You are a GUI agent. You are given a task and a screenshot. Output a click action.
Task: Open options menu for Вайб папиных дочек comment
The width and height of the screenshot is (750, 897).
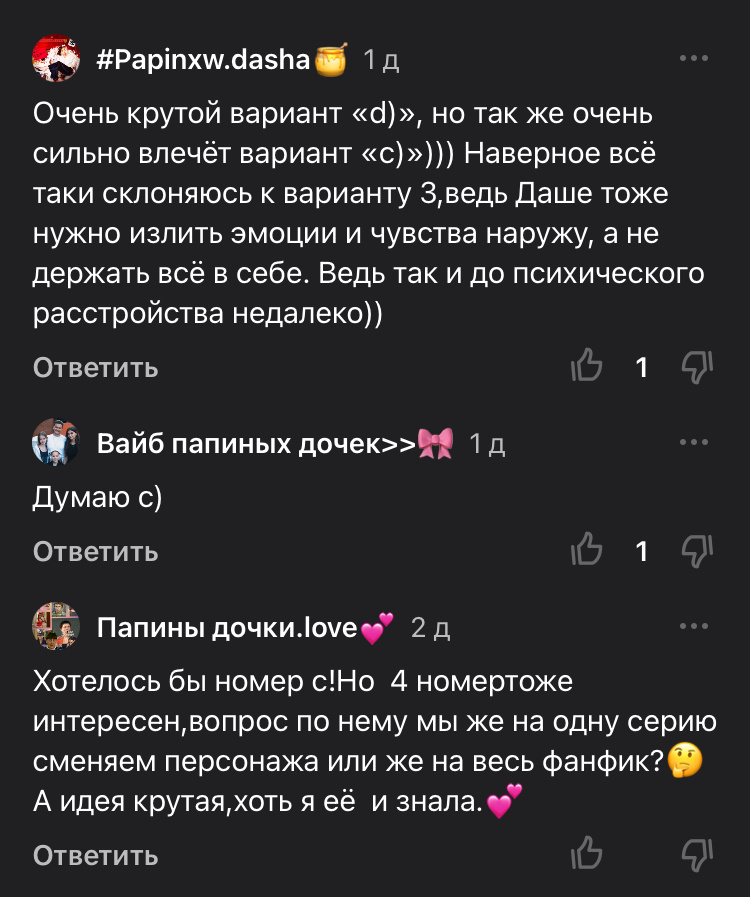pos(694,442)
